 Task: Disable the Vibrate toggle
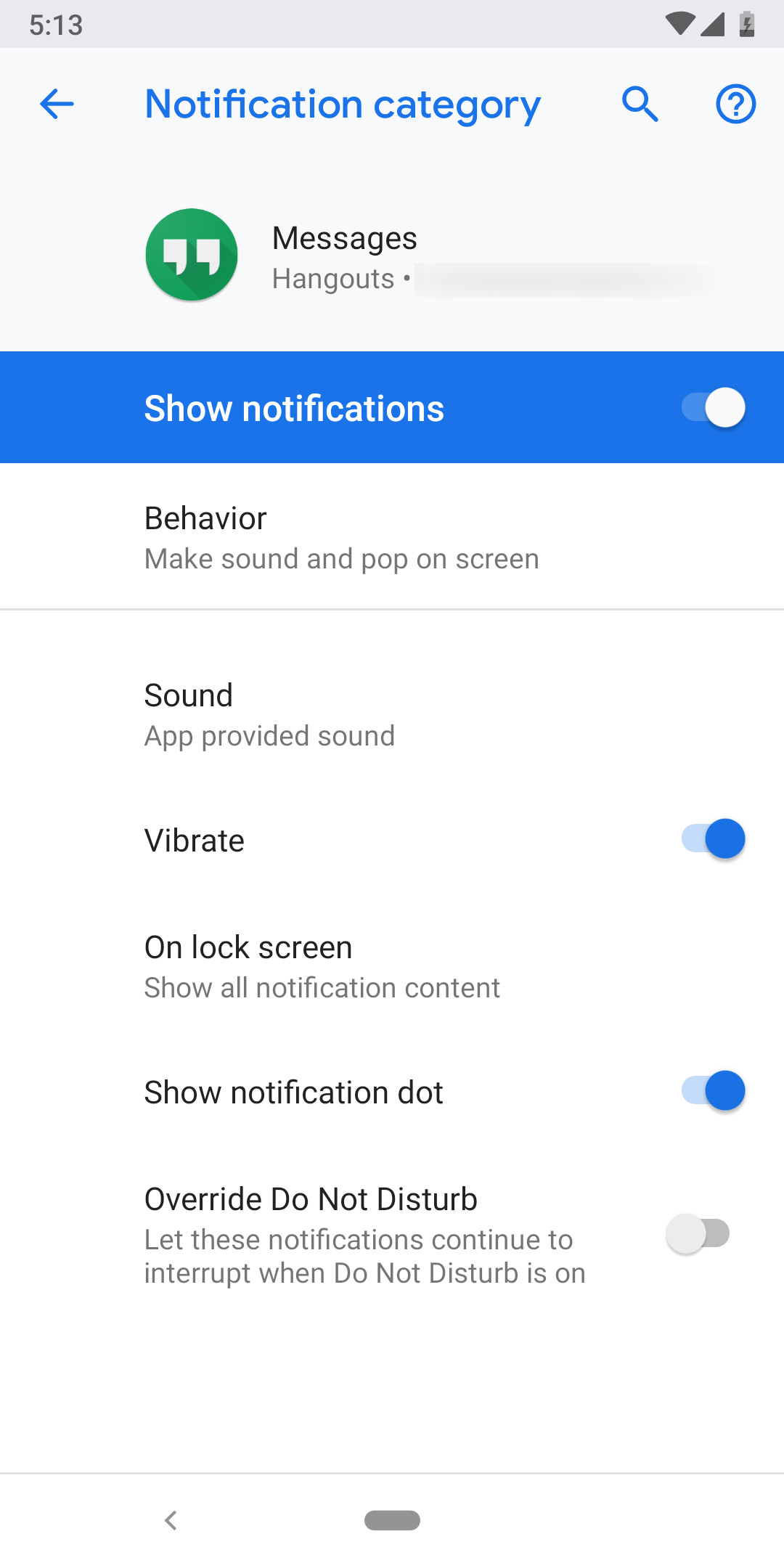click(713, 839)
